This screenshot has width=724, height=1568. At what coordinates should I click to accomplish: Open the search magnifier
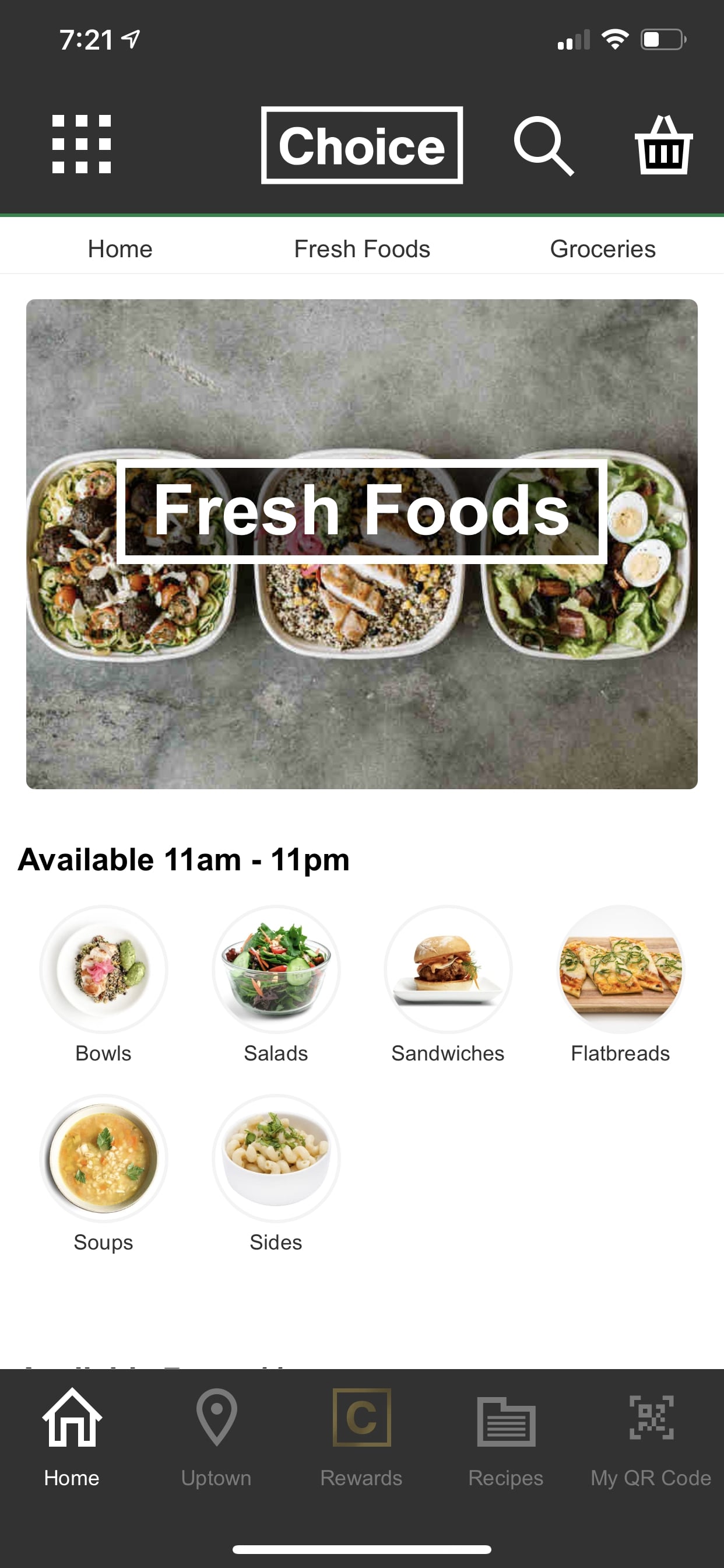click(x=543, y=145)
